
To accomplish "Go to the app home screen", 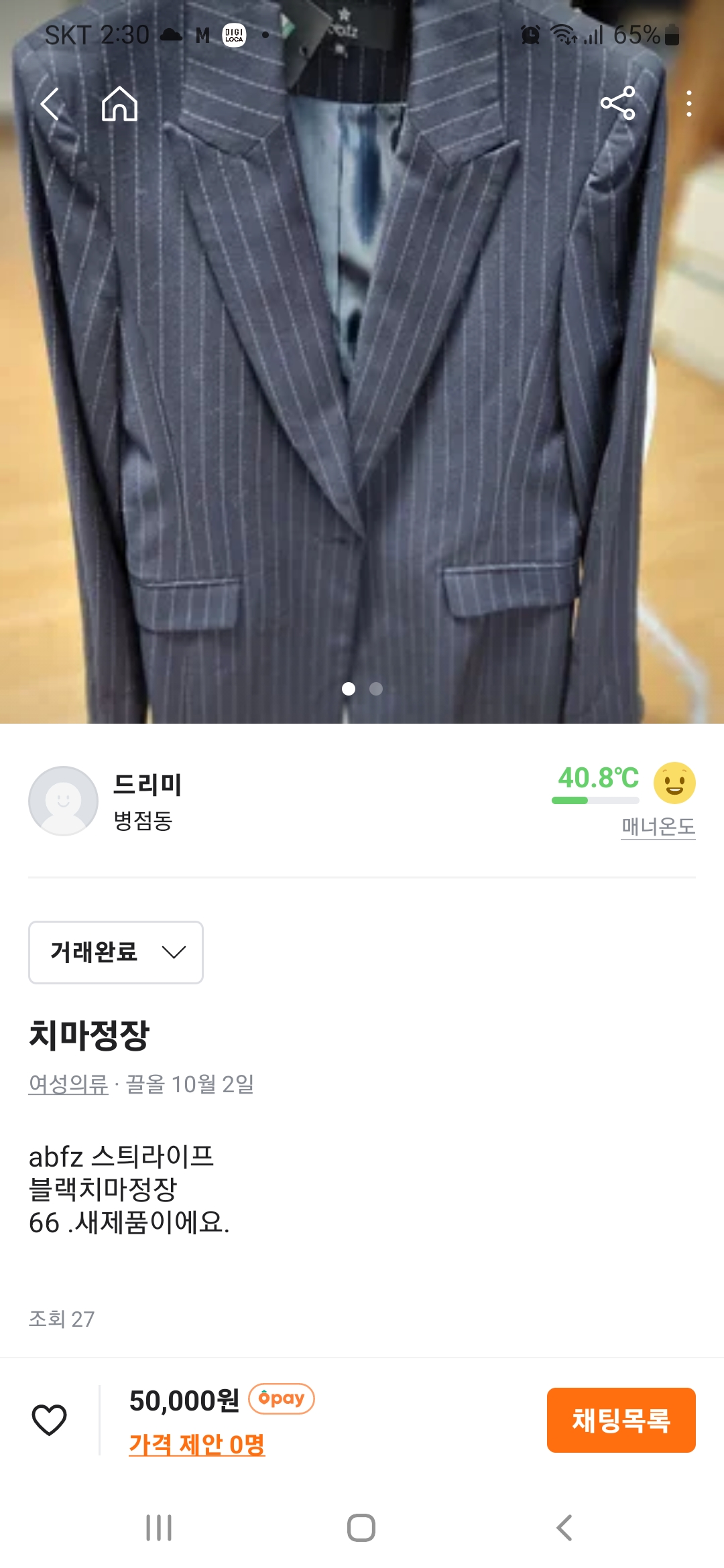I will point(119,105).
